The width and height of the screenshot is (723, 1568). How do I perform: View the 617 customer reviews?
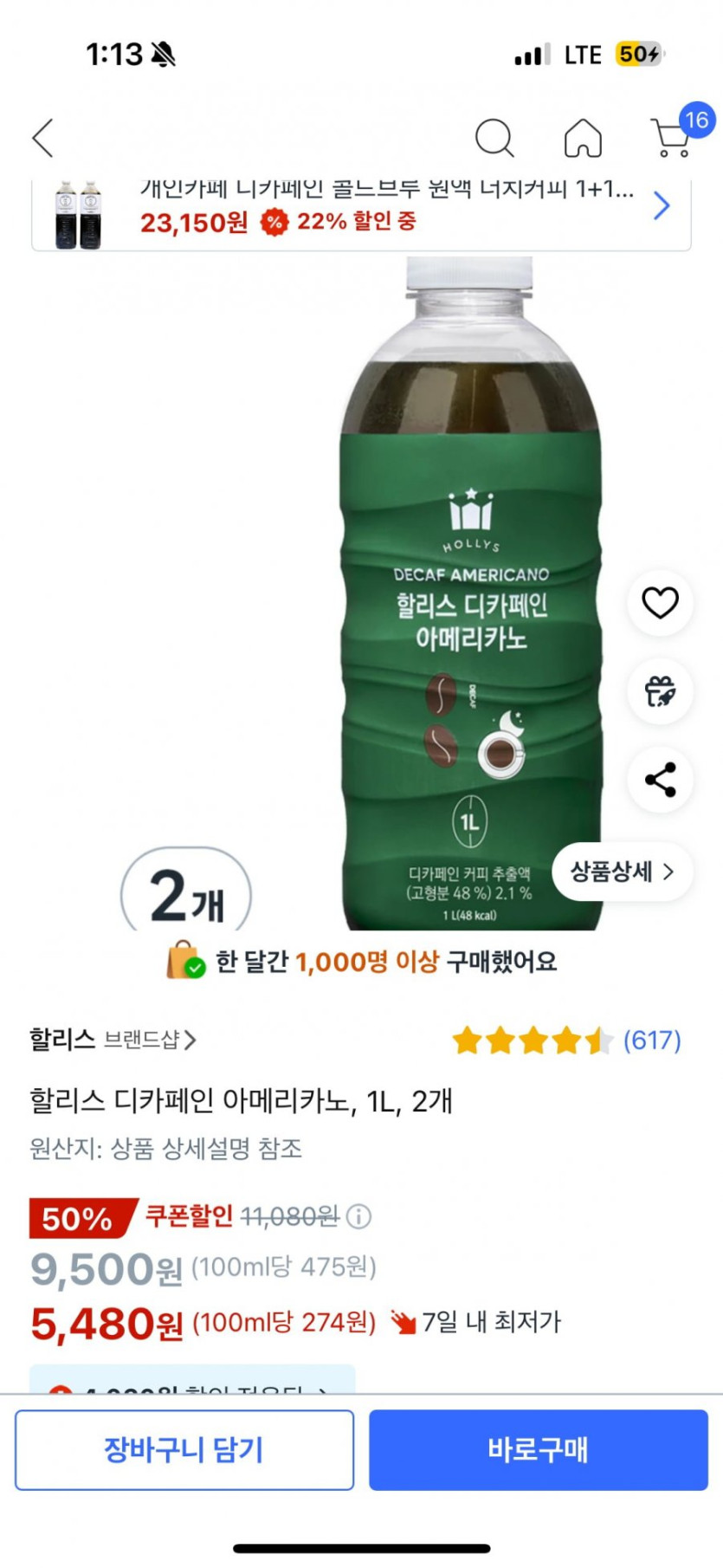pyautogui.click(x=652, y=1040)
